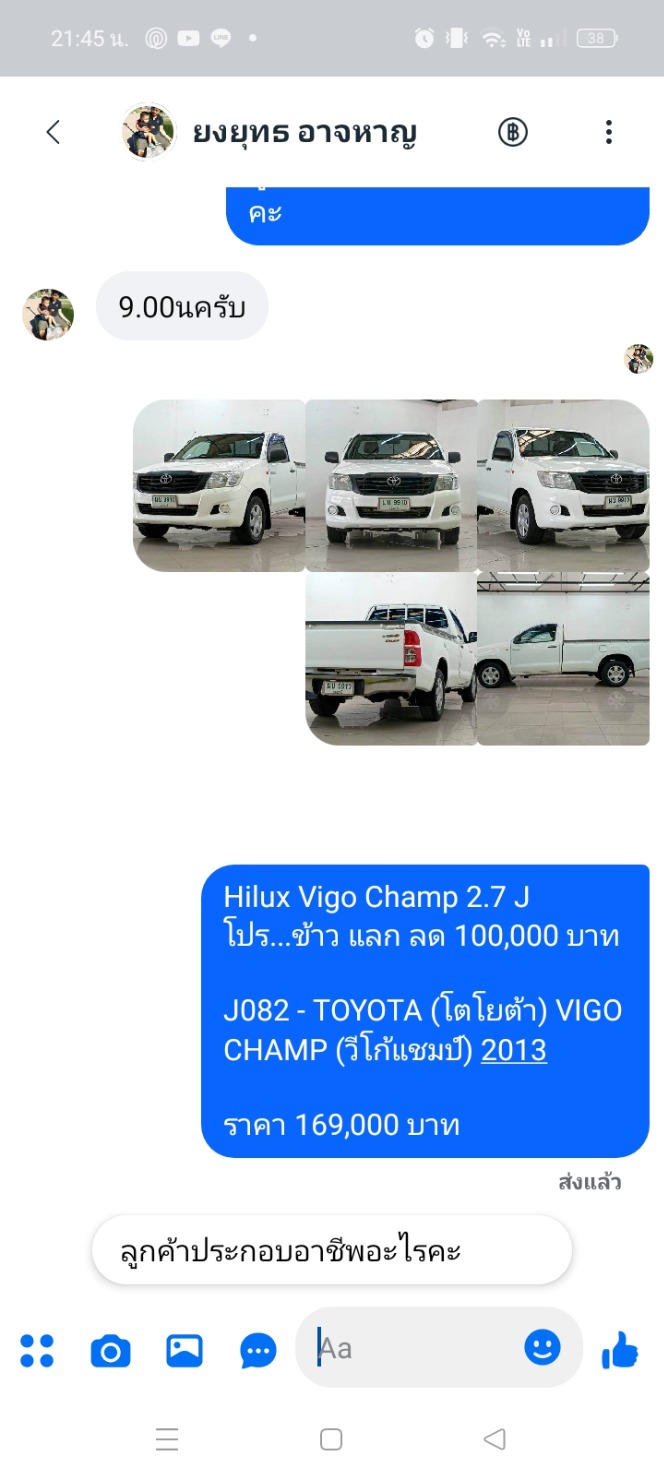Send suggested reply ลูกค้าประกอบอาชีพอะไรคะ
664x1480 pixels.
332,1250
